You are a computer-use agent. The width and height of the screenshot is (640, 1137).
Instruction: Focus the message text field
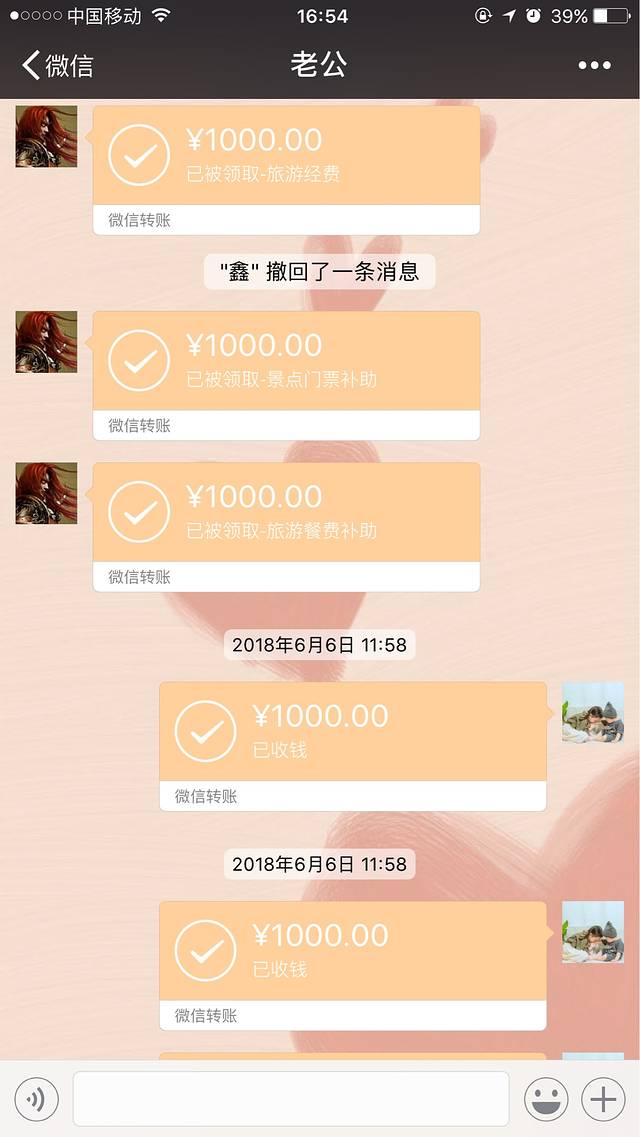click(x=290, y=1100)
